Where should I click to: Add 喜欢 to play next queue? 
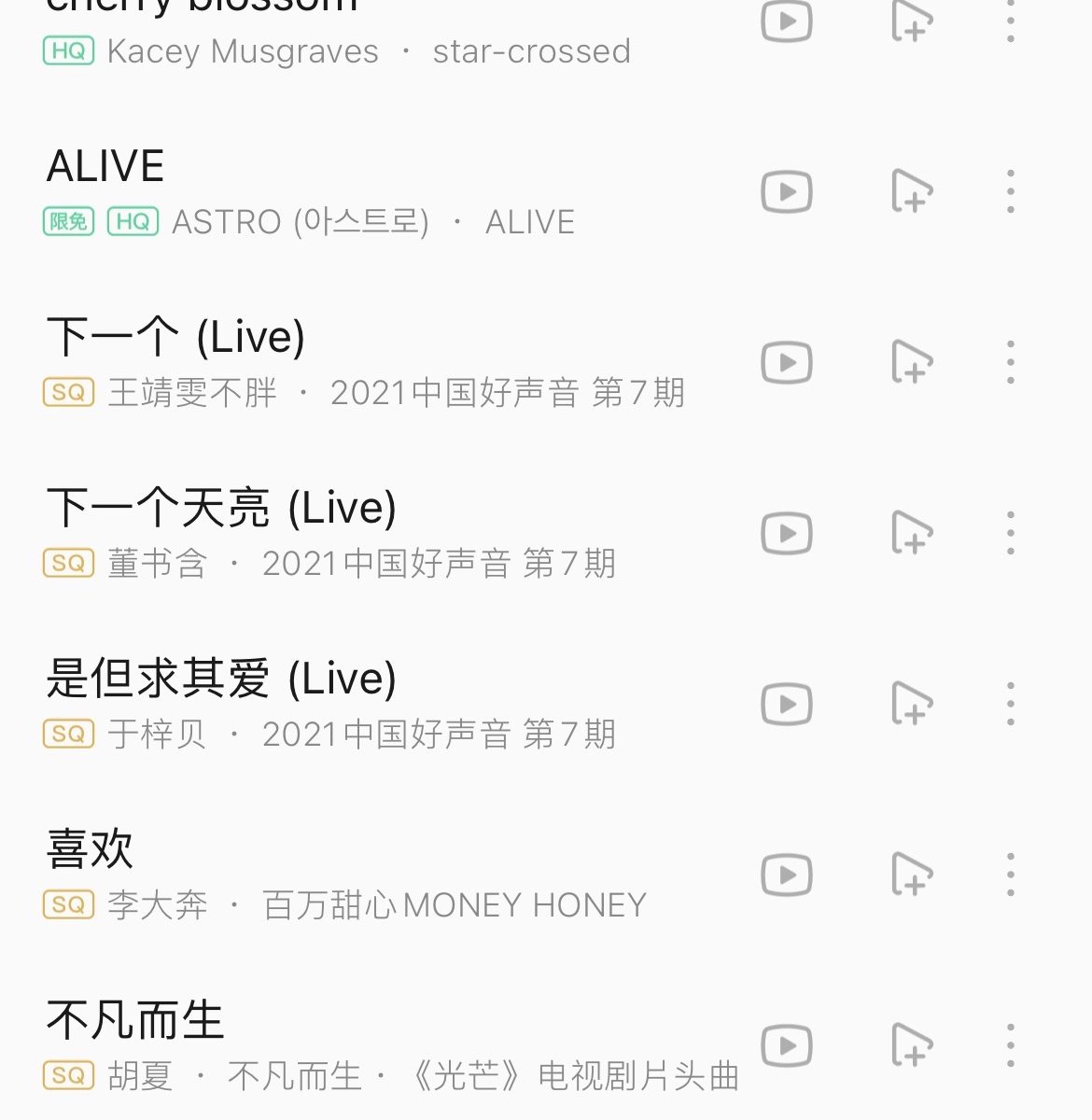(911, 875)
